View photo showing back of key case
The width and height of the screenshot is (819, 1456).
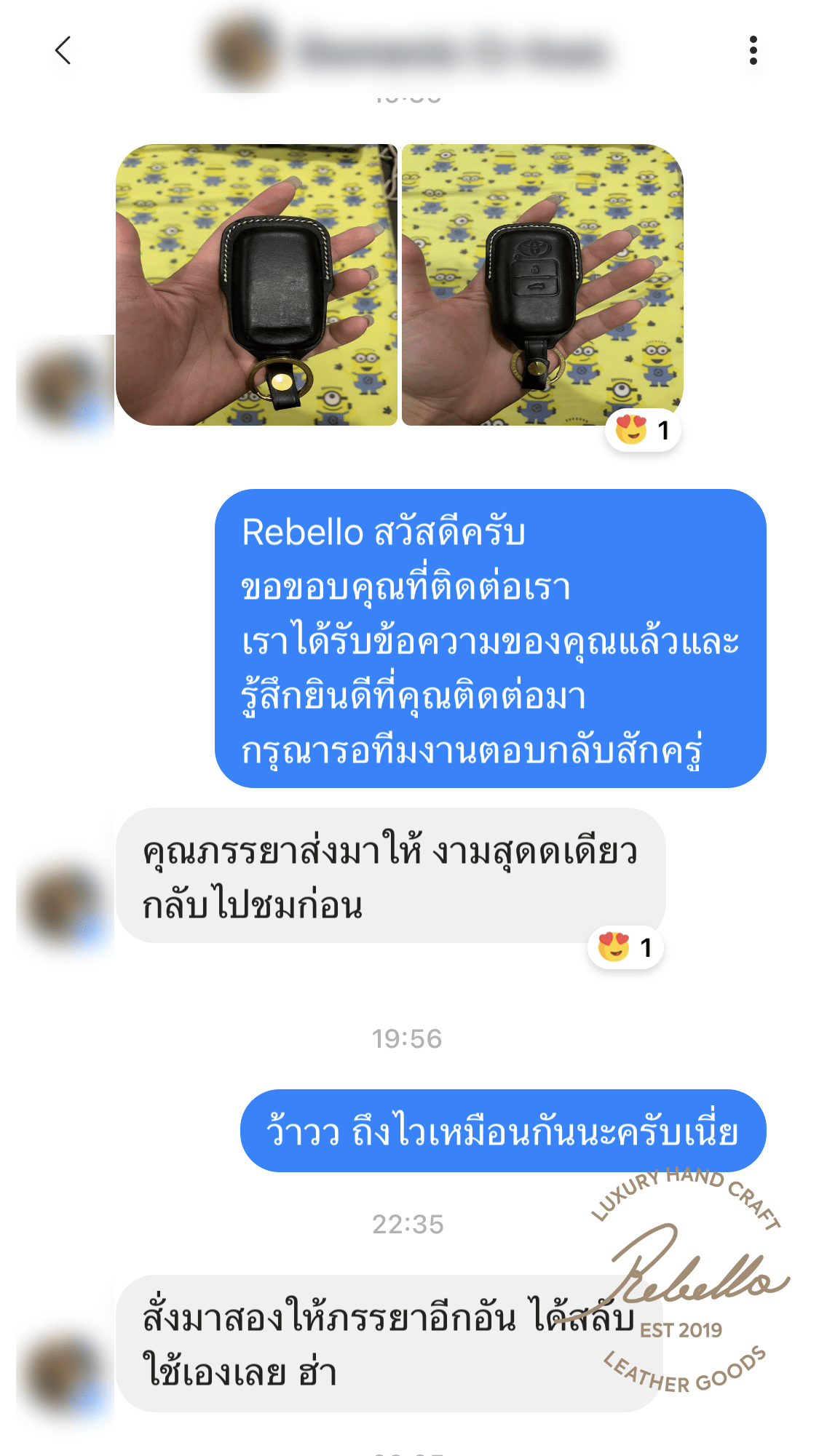[x=256, y=285]
